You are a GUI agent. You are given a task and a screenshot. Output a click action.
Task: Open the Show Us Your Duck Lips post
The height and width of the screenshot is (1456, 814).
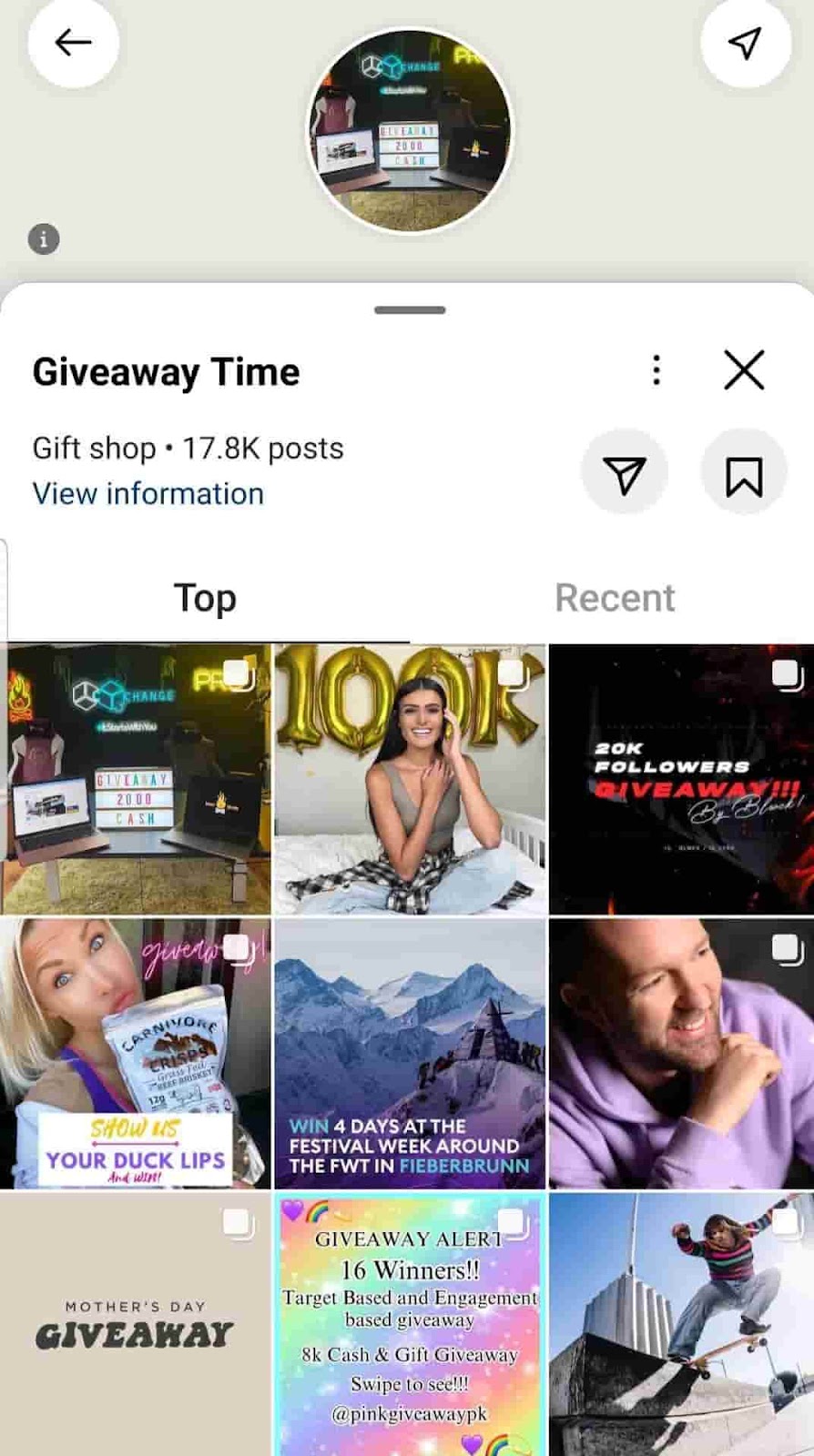pyautogui.click(x=137, y=1054)
